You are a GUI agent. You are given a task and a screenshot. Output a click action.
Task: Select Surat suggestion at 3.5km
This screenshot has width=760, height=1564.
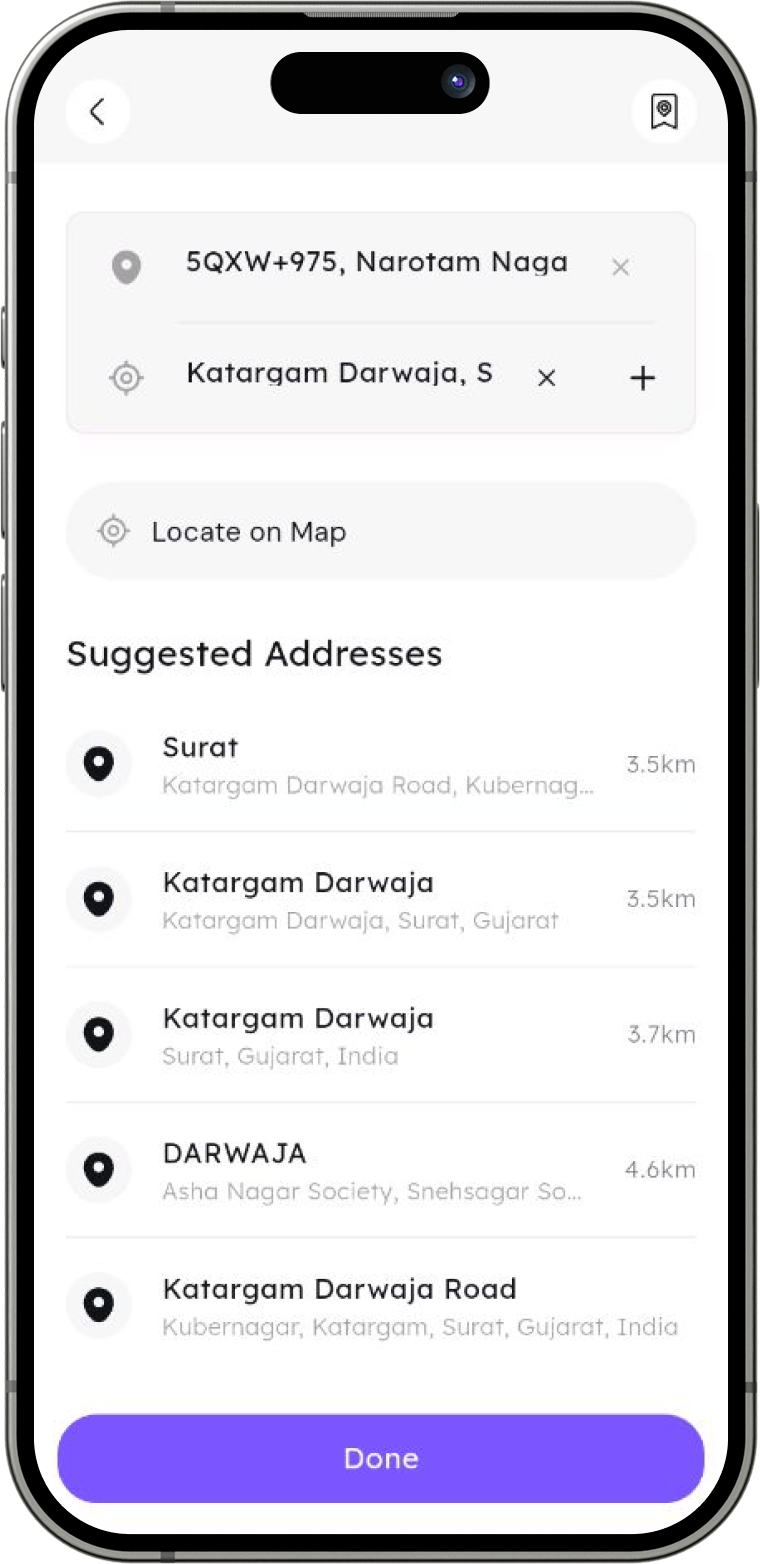click(x=380, y=764)
